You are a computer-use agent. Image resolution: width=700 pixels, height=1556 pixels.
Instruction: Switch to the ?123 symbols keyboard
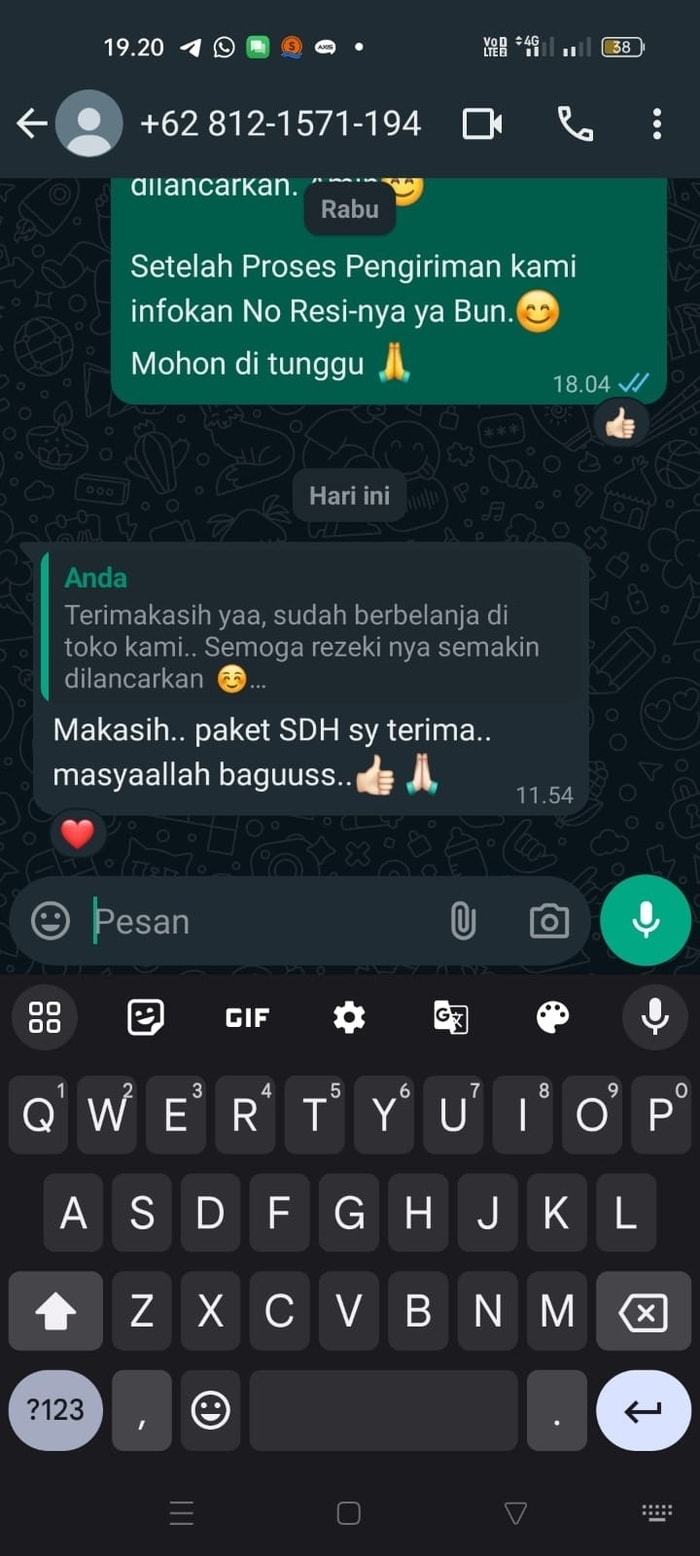coord(55,1410)
